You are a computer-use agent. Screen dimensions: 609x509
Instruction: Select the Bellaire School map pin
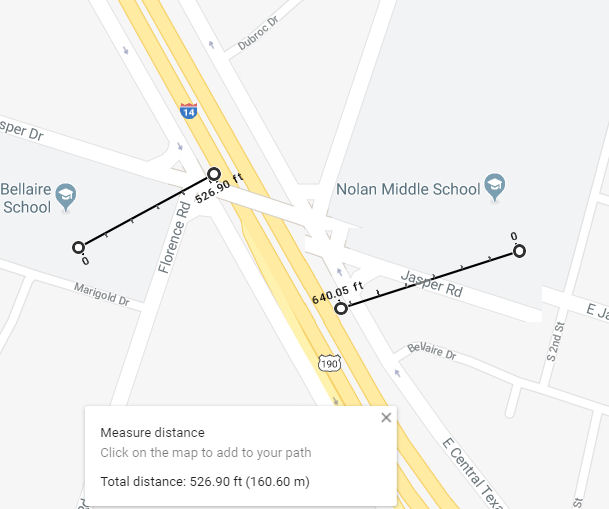click(66, 194)
